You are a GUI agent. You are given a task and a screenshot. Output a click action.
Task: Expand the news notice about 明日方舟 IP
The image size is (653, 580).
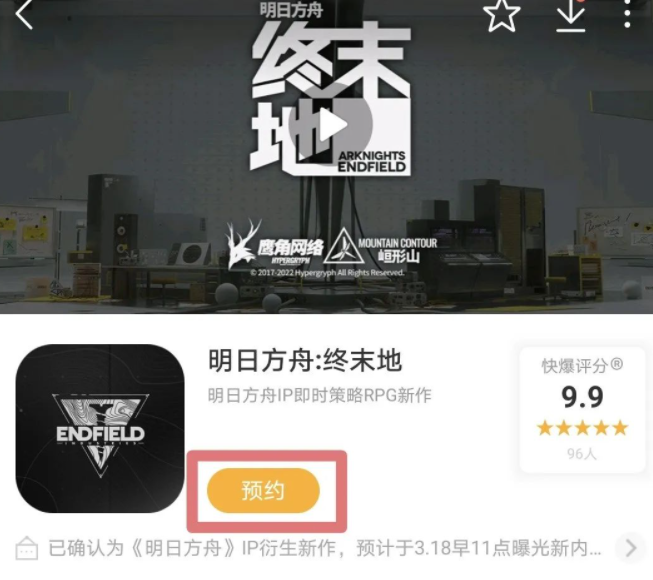pos(630,548)
